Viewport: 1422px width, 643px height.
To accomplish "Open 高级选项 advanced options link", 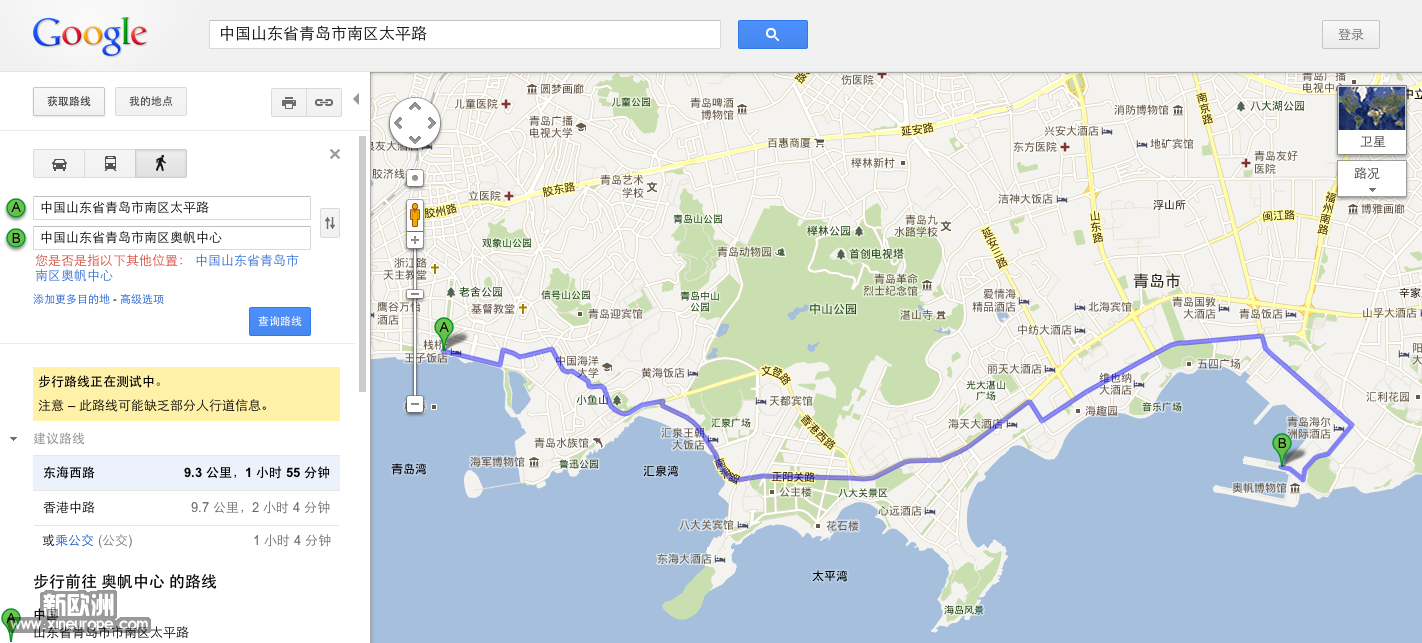I will pyautogui.click(x=142, y=299).
